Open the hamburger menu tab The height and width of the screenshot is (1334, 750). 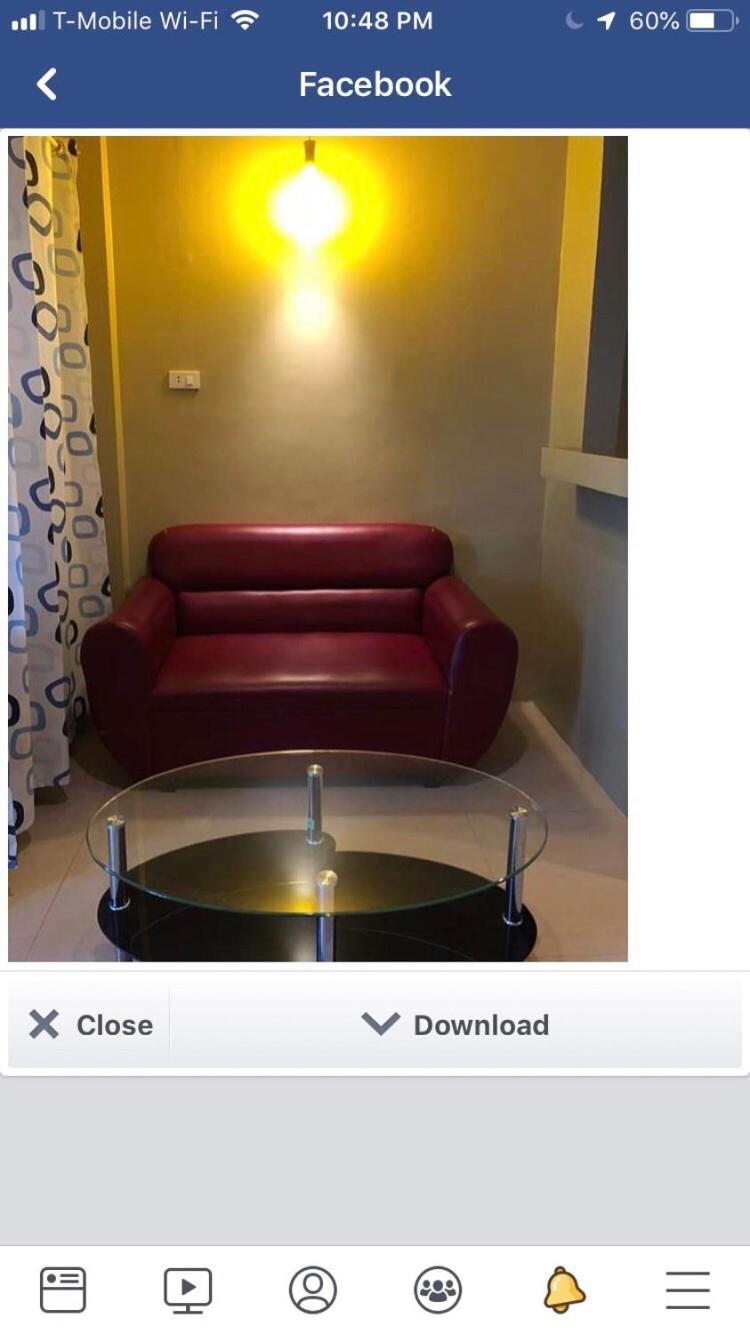pos(688,1290)
